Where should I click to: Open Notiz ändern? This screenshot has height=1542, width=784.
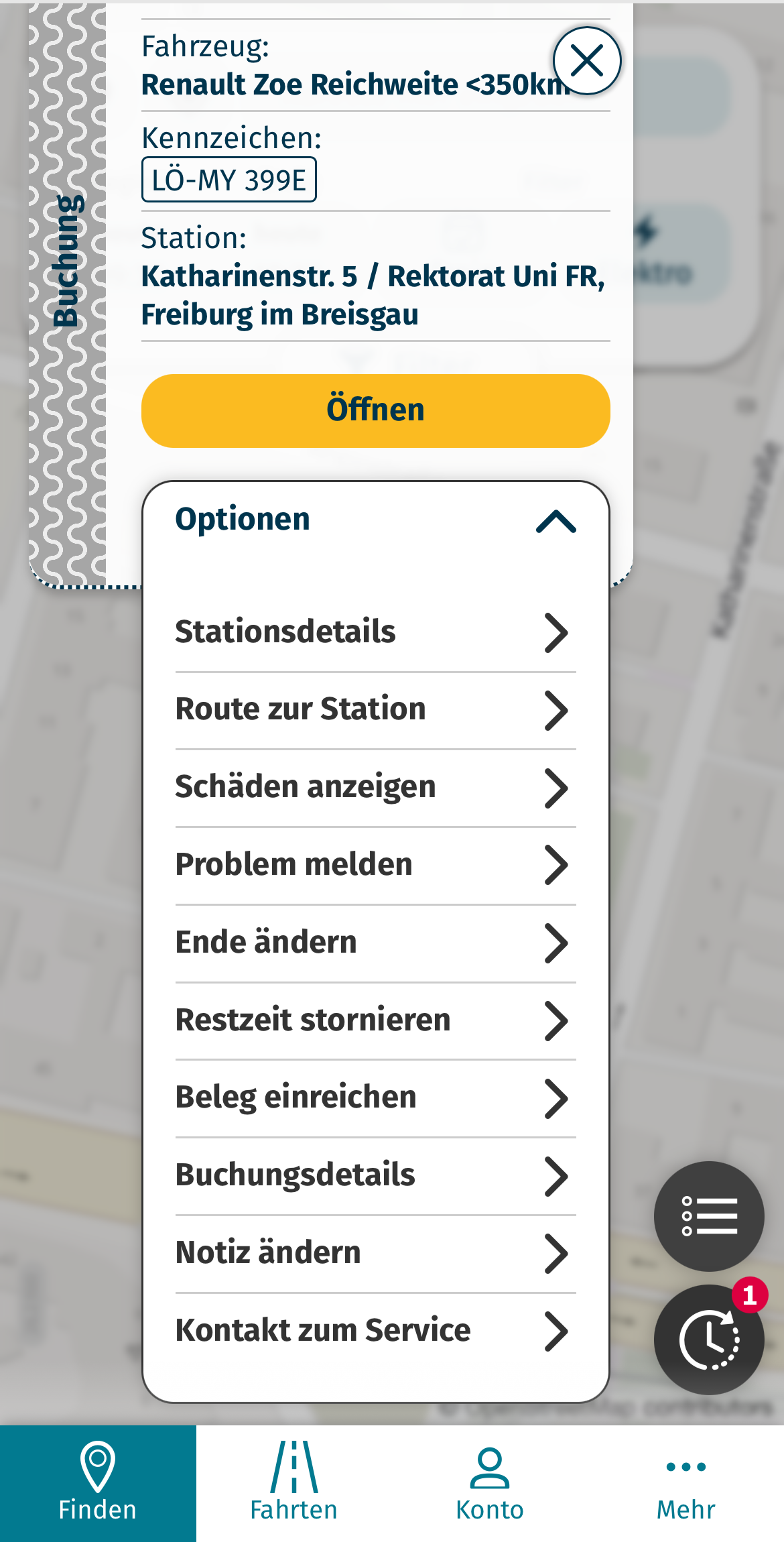(375, 1254)
